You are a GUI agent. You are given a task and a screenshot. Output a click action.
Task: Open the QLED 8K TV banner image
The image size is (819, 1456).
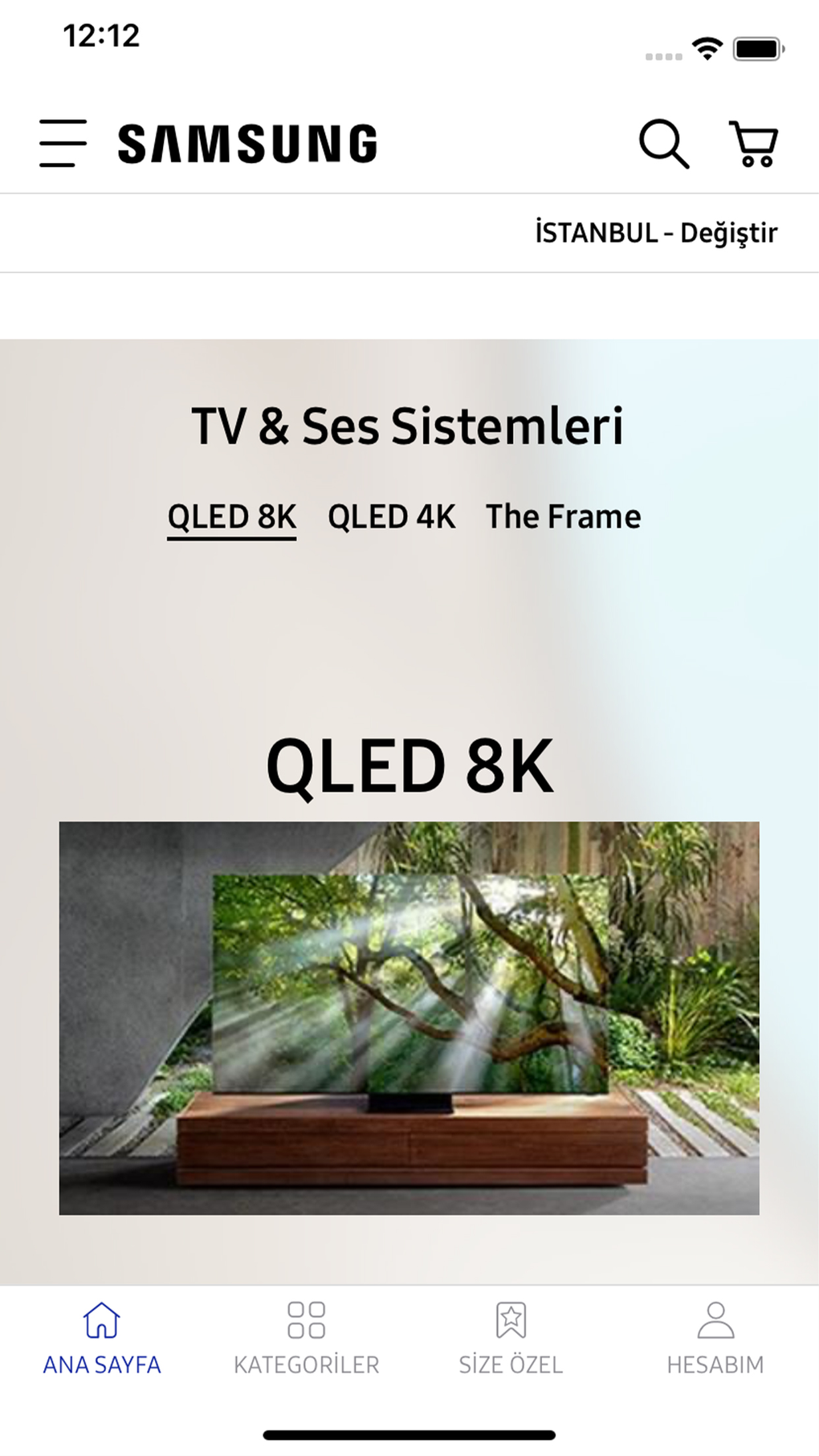409,1017
